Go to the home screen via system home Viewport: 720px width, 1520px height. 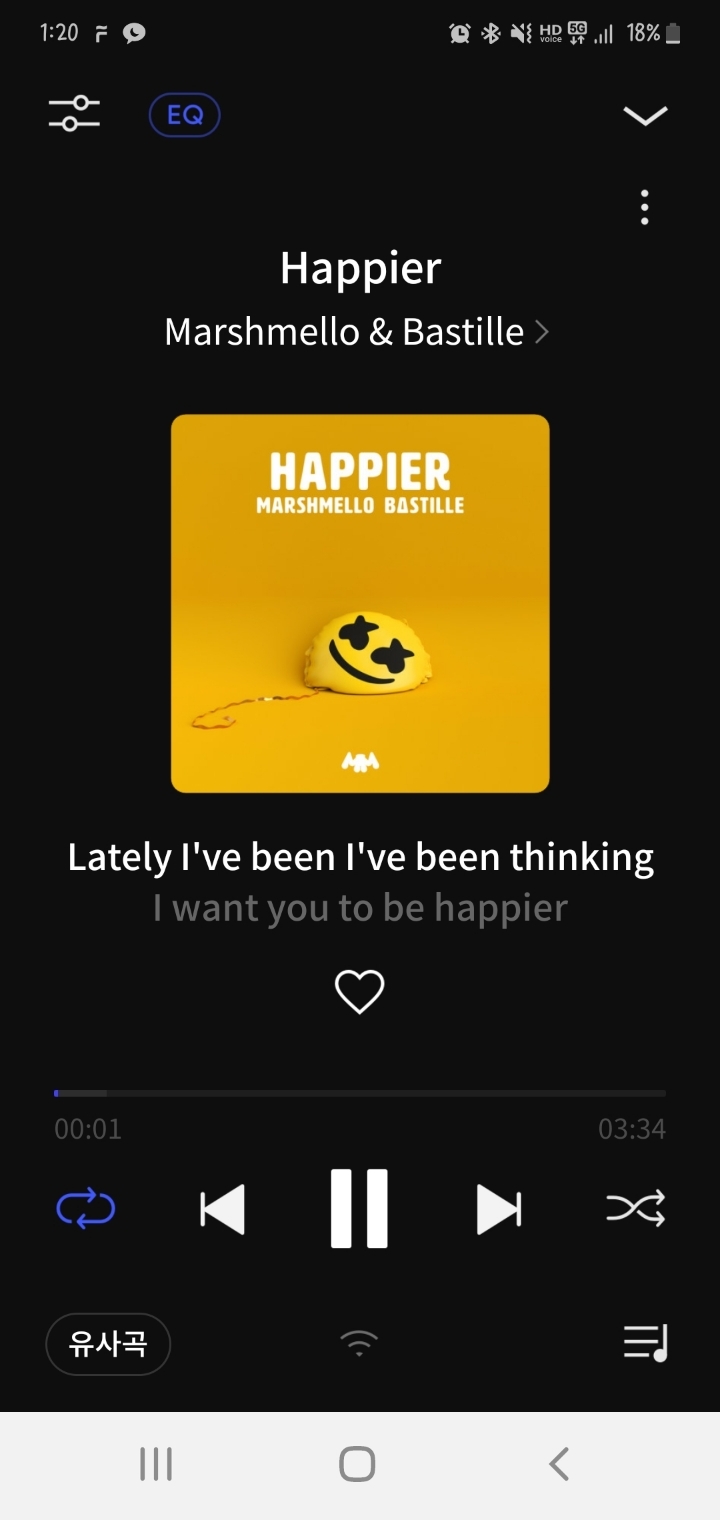pos(357,1464)
